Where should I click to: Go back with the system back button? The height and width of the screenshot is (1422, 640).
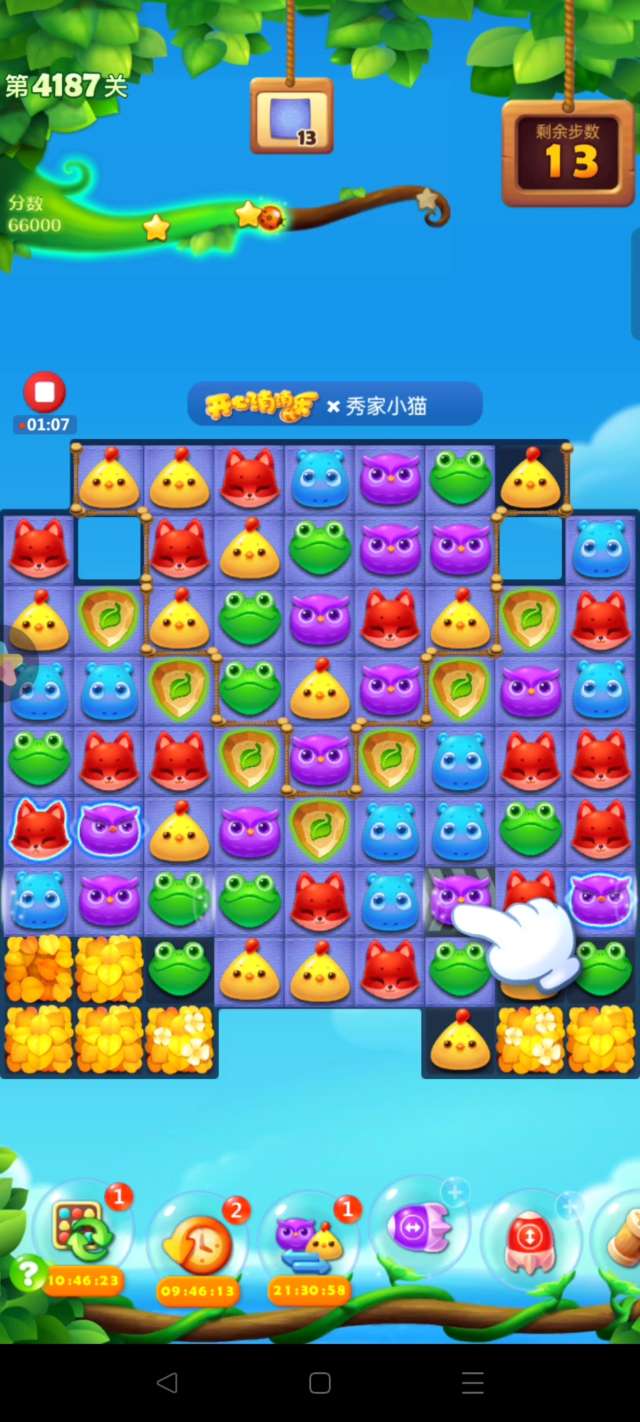(x=167, y=1383)
